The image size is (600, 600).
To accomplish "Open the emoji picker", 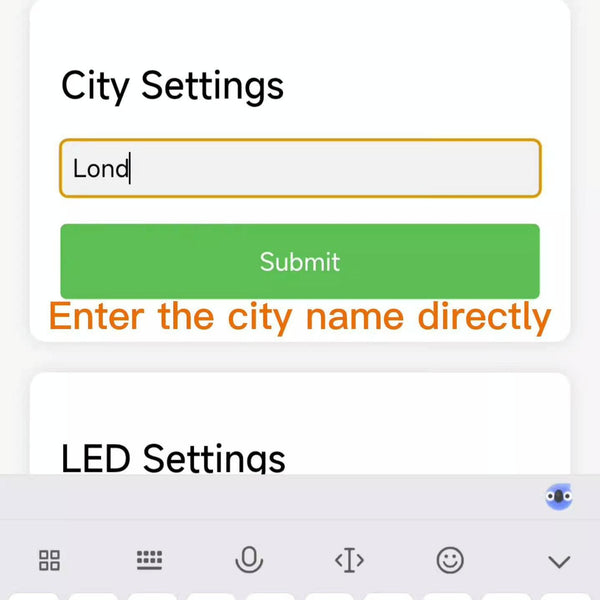I will pos(450,560).
